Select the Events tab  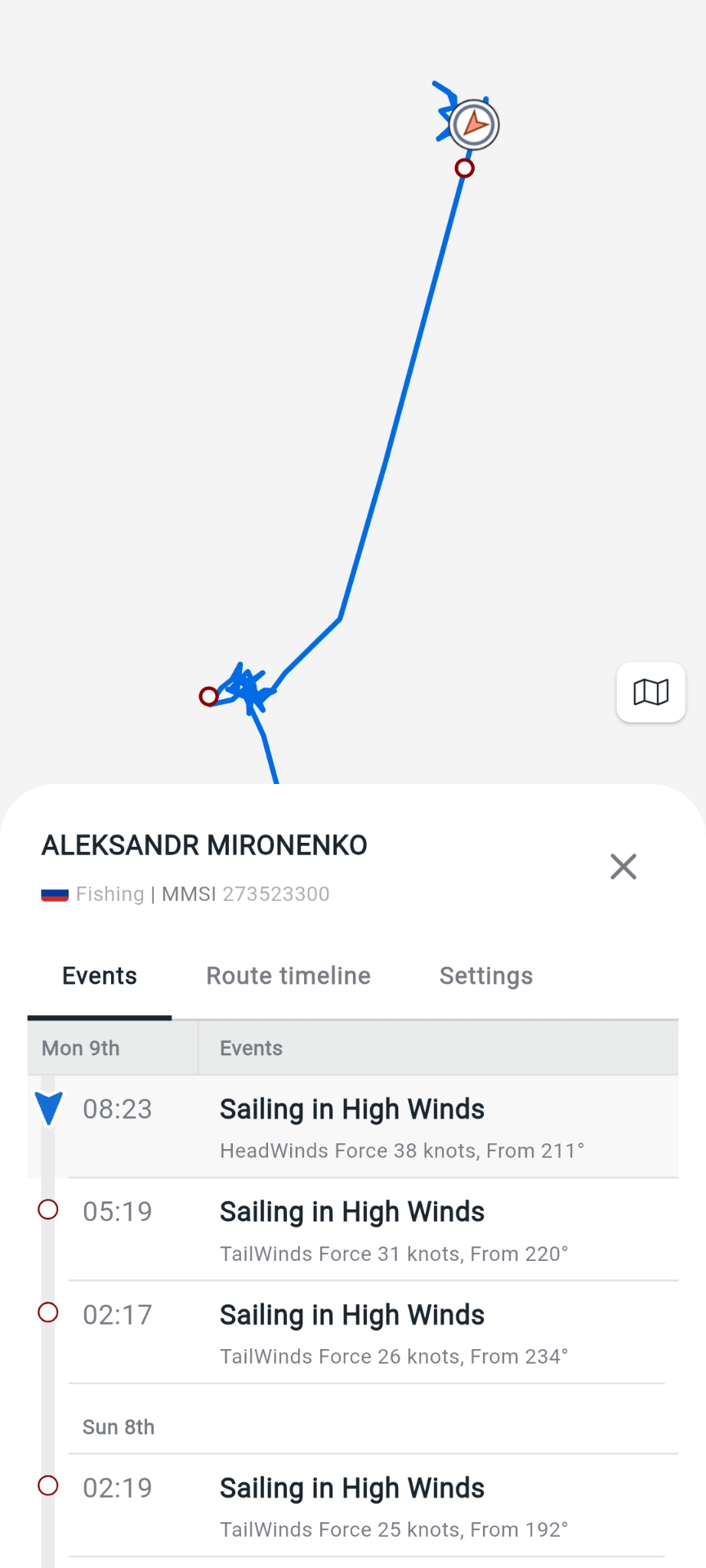click(100, 976)
